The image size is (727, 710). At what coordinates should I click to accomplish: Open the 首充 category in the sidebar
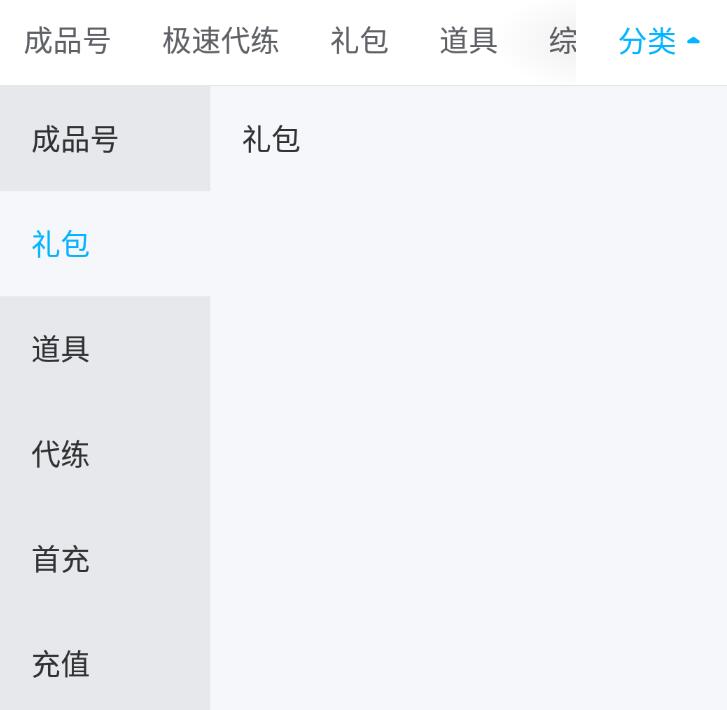tap(61, 559)
